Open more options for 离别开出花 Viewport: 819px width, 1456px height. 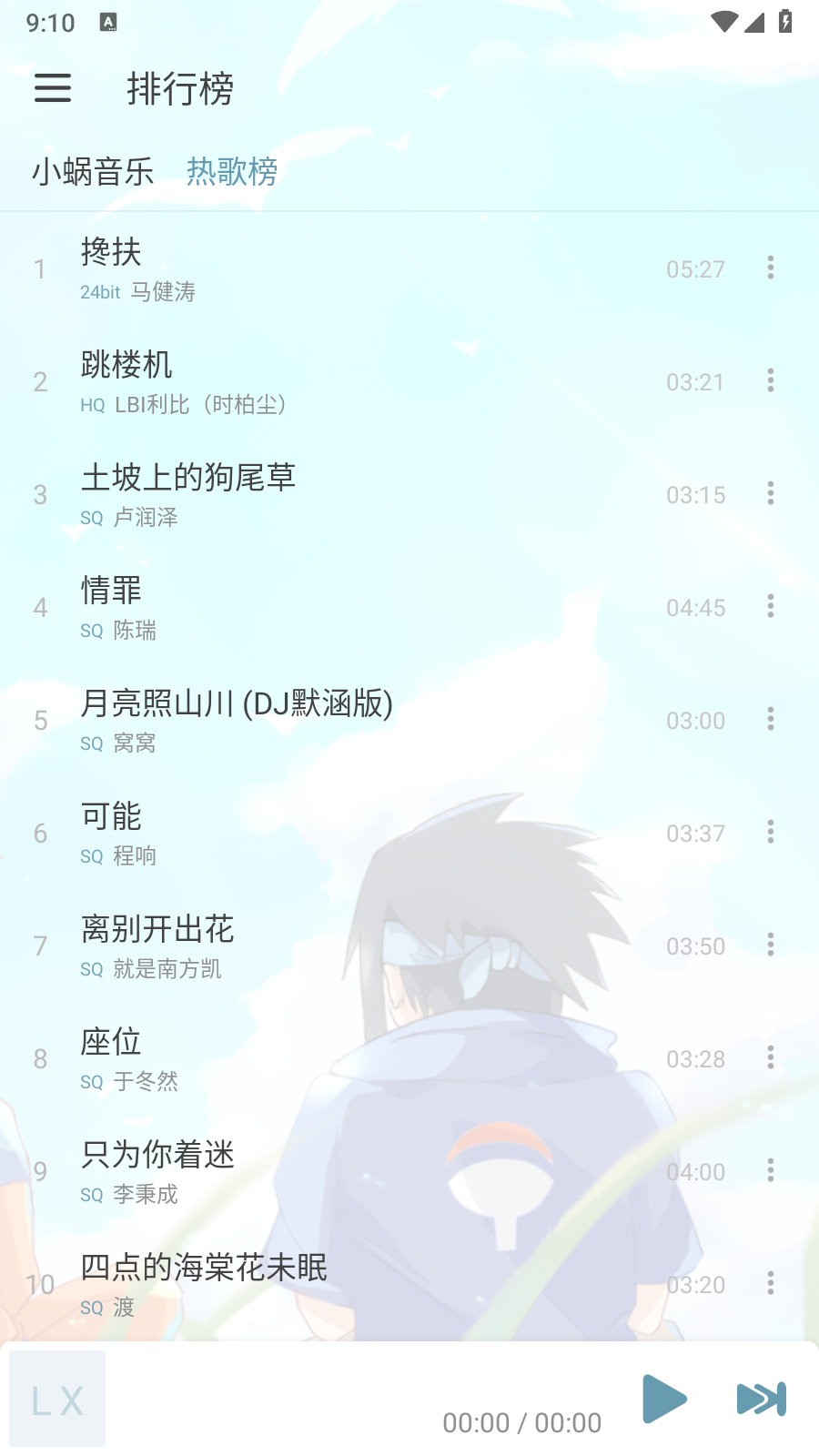[x=771, y=945]
